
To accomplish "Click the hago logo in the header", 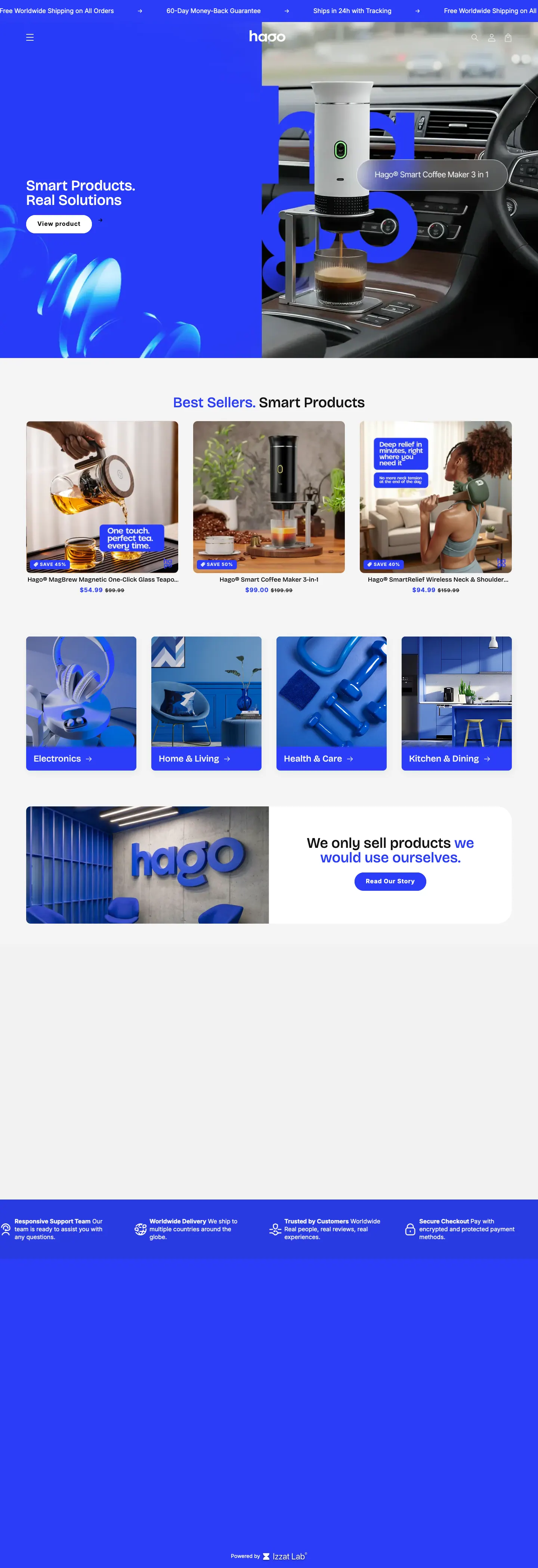I will (268, 37).
